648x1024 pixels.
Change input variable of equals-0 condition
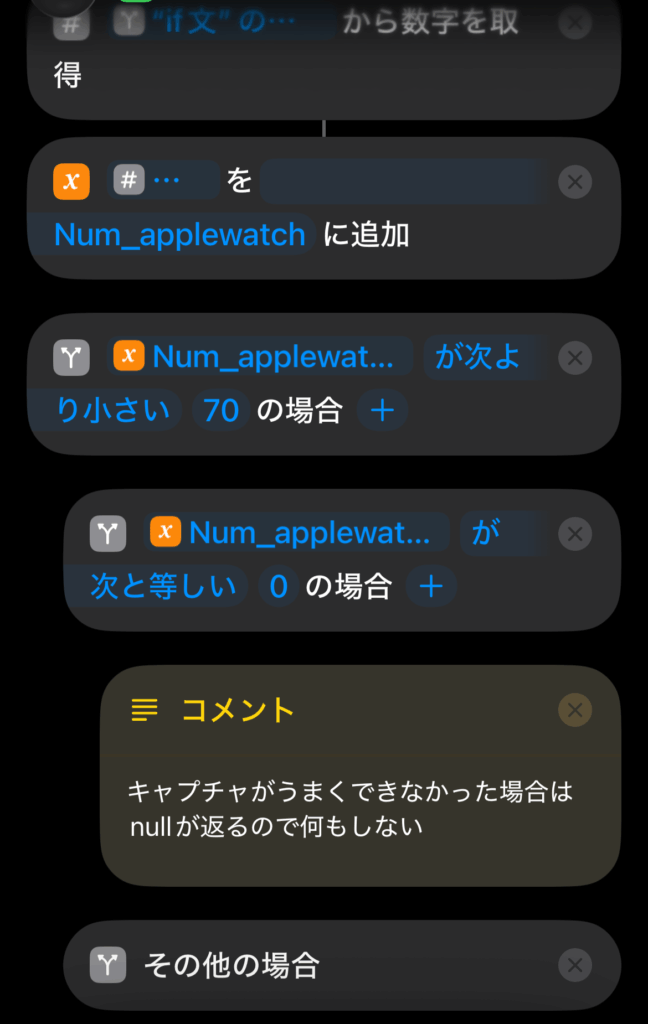[298, 534]
